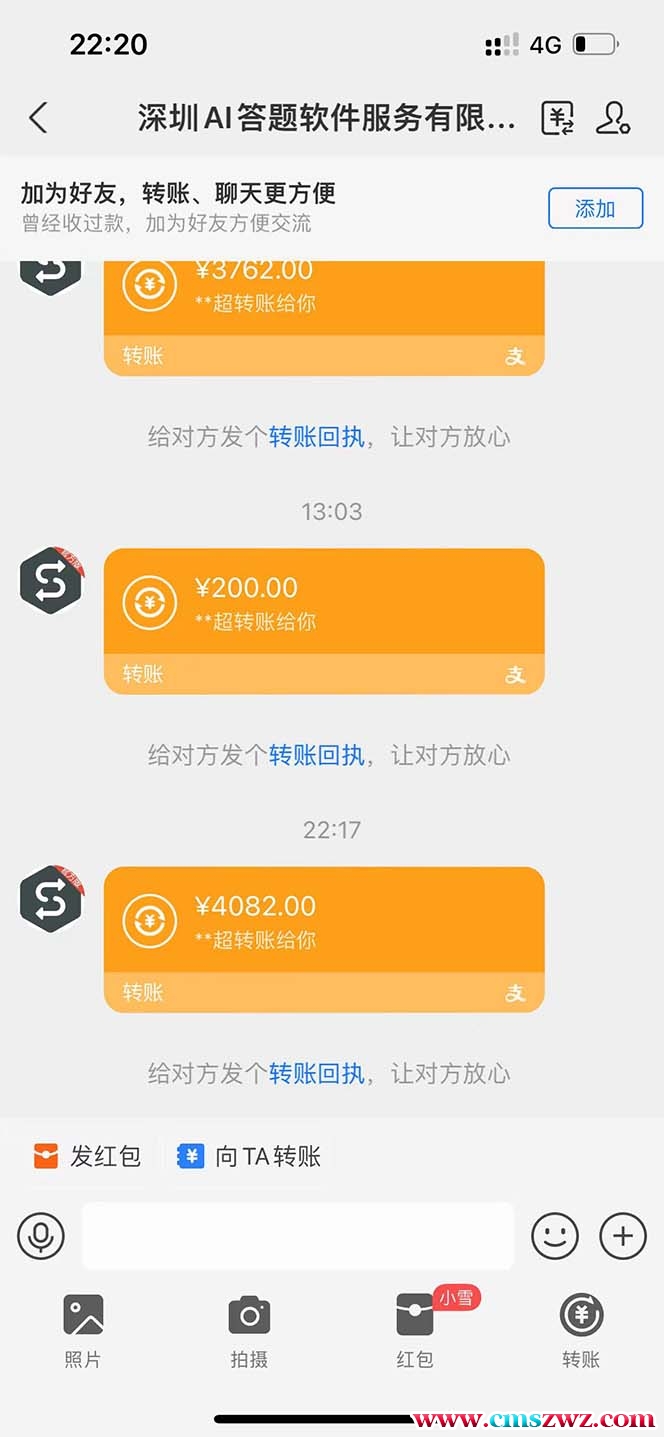
Task: Go back from this chat
Action: (38, 118)
